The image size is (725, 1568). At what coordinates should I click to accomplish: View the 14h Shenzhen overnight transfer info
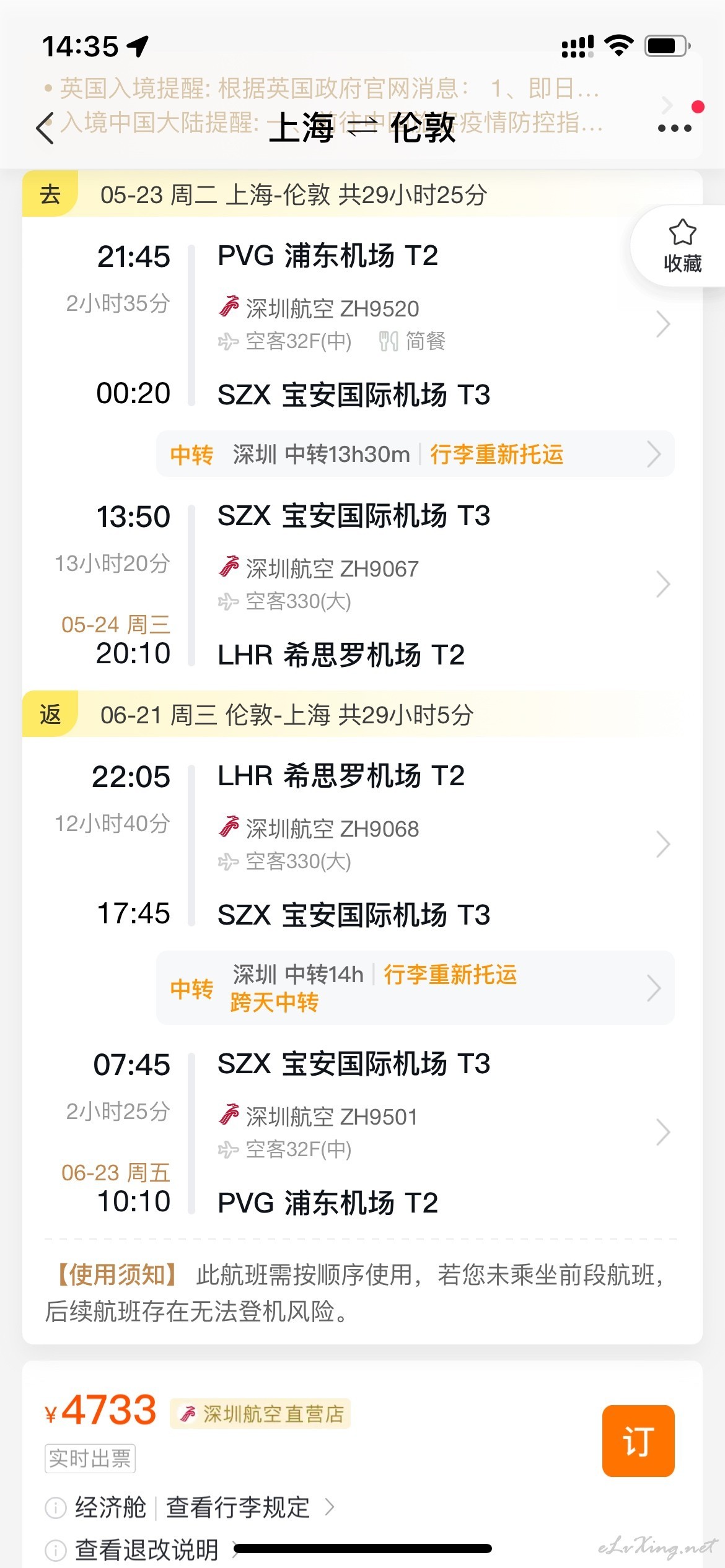point(415,988)
